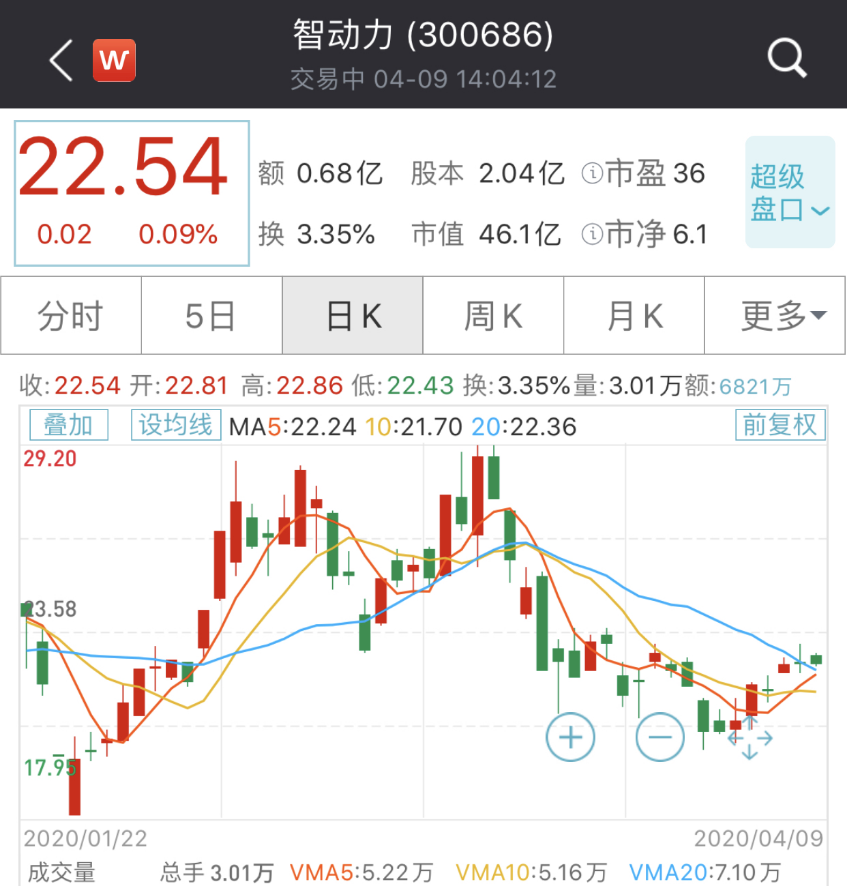Viewport: 848px width, 886px height.
Task: Select the 日K chart tab
Action: pyautogui.click(x=353, y=316)
